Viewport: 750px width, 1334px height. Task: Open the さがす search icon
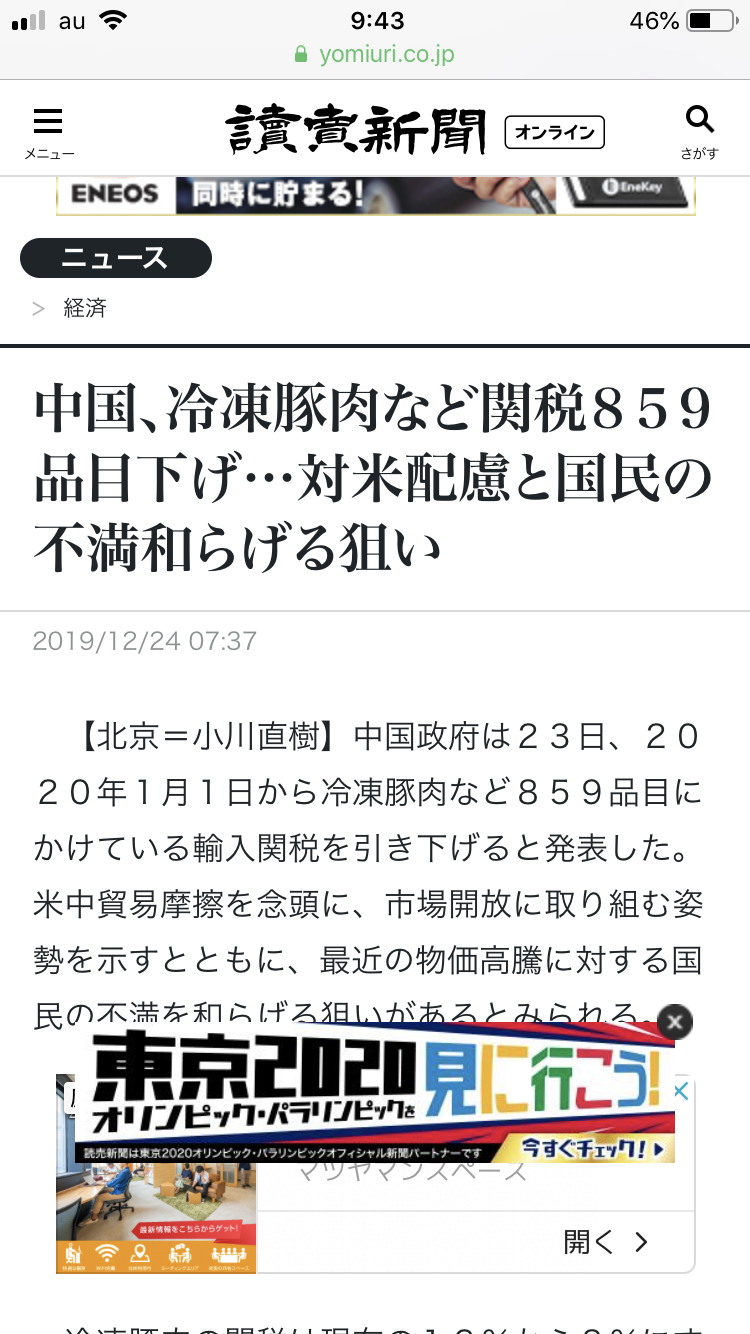click(699, 131)
